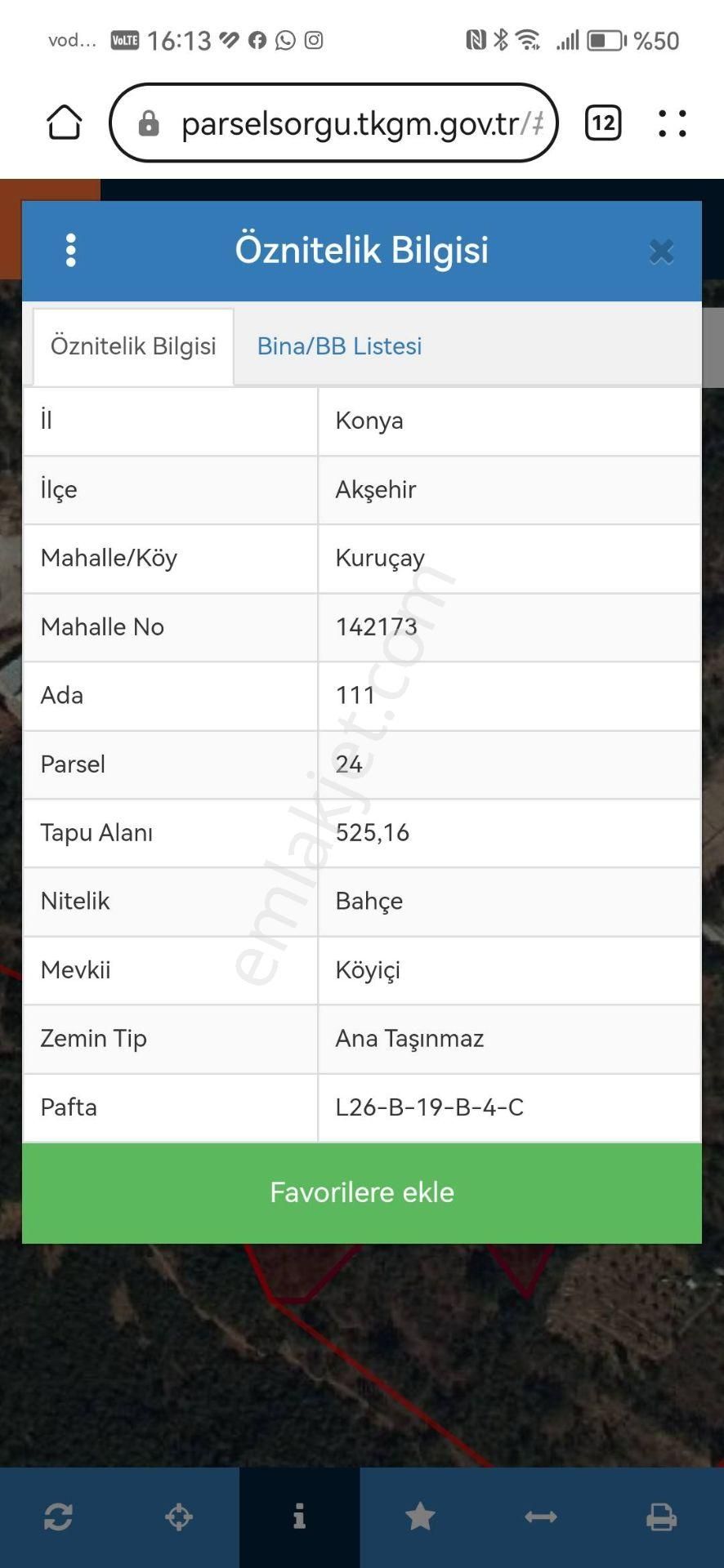Tap the print icon
Image resolution: width=724 pixels, height=1568 pixels.
(x=661, y=1517)
